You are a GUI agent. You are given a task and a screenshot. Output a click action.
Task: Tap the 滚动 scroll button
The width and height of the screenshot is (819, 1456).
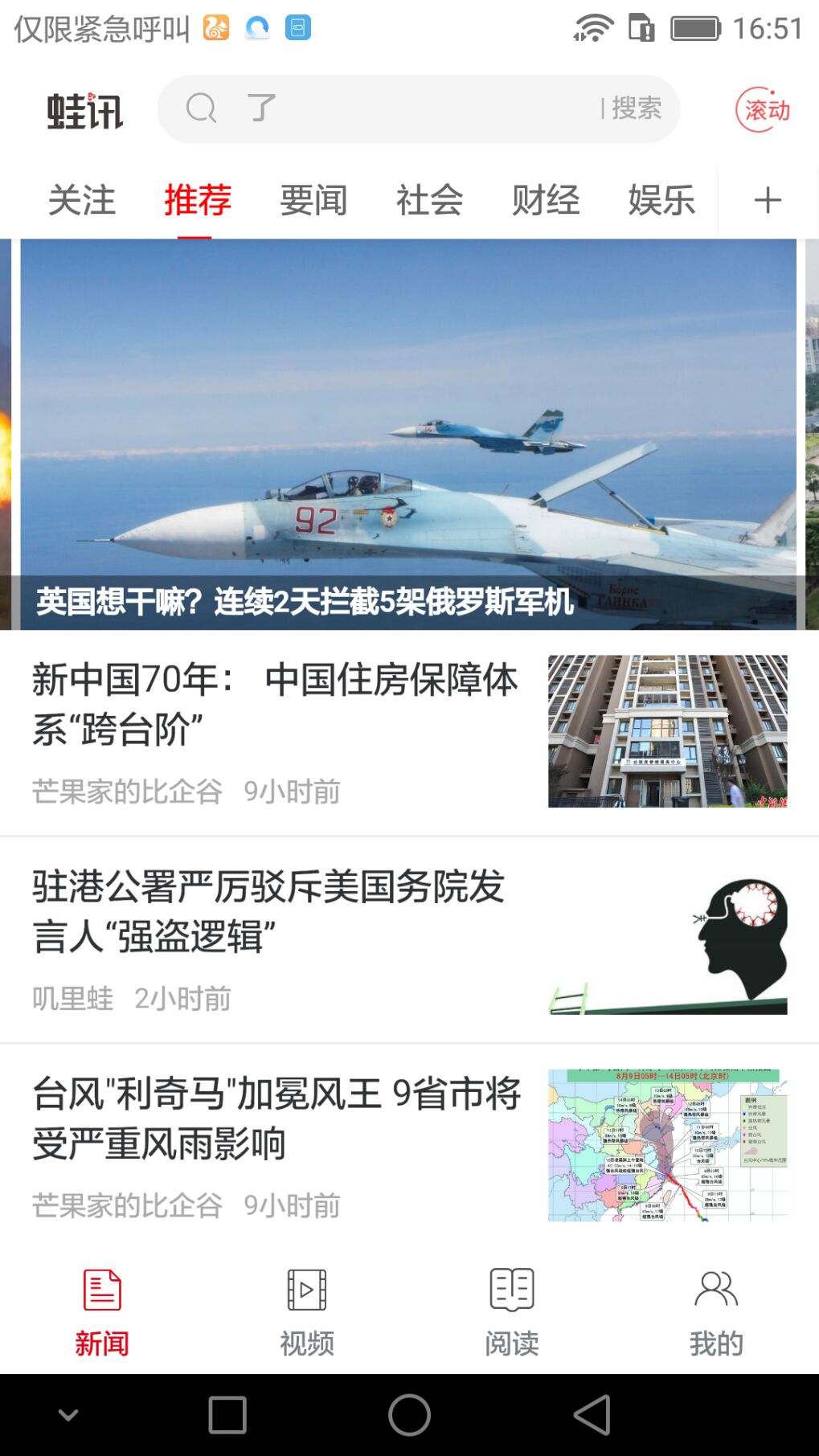764,109
